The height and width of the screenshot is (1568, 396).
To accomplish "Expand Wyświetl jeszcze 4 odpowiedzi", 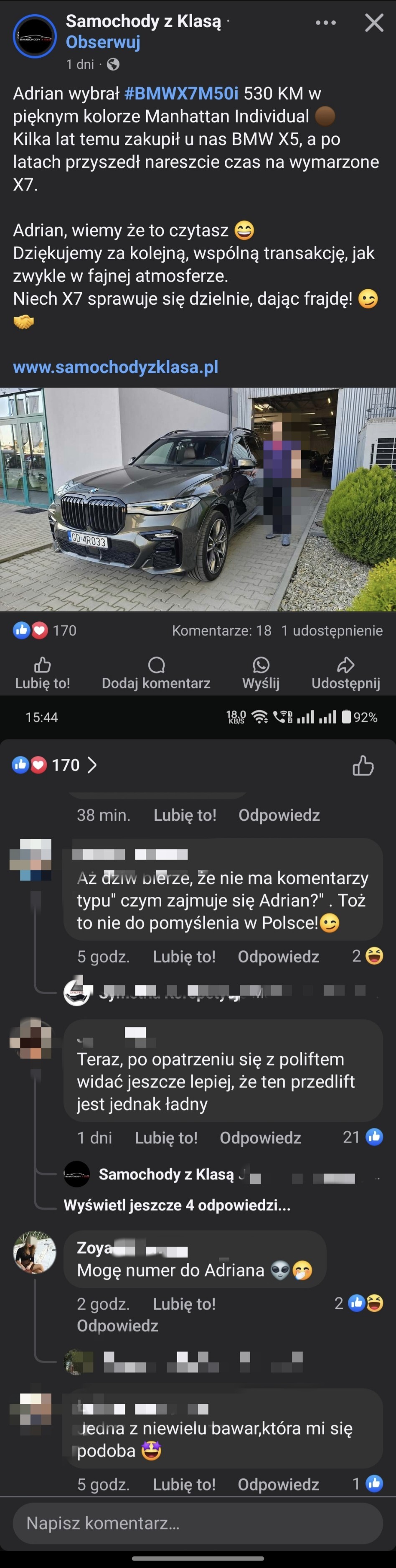I will tap(177, 1205).
